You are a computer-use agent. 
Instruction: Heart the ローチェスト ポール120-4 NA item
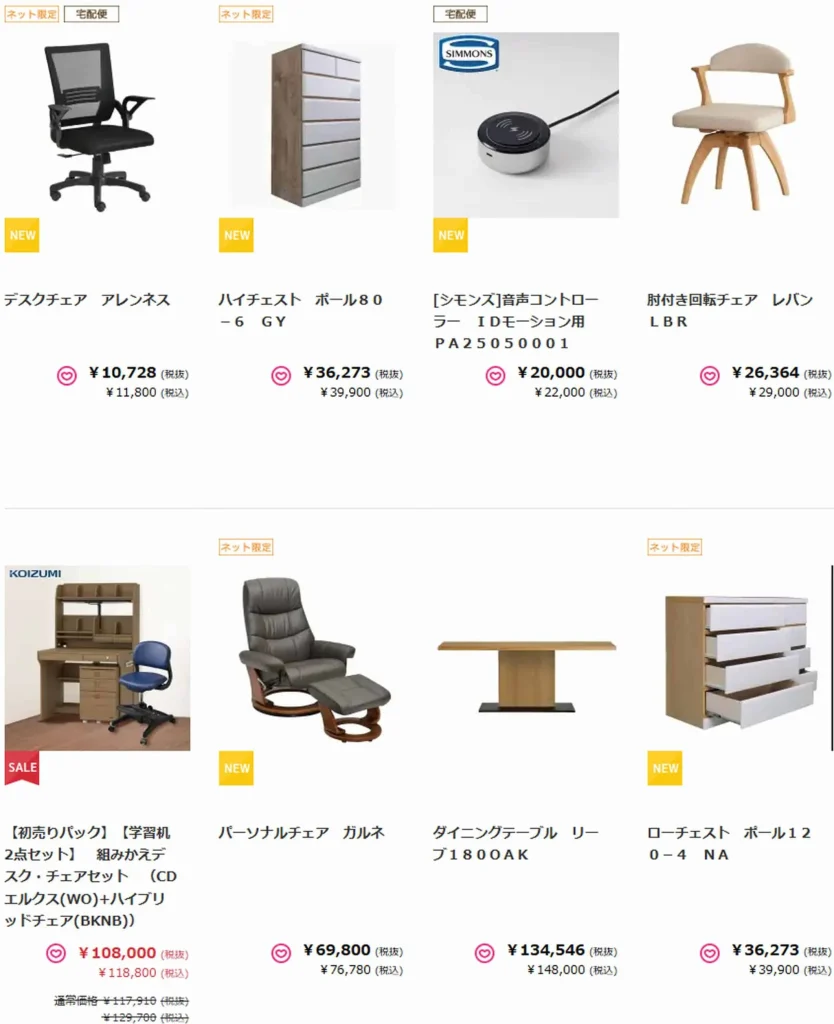click(709, 953)
